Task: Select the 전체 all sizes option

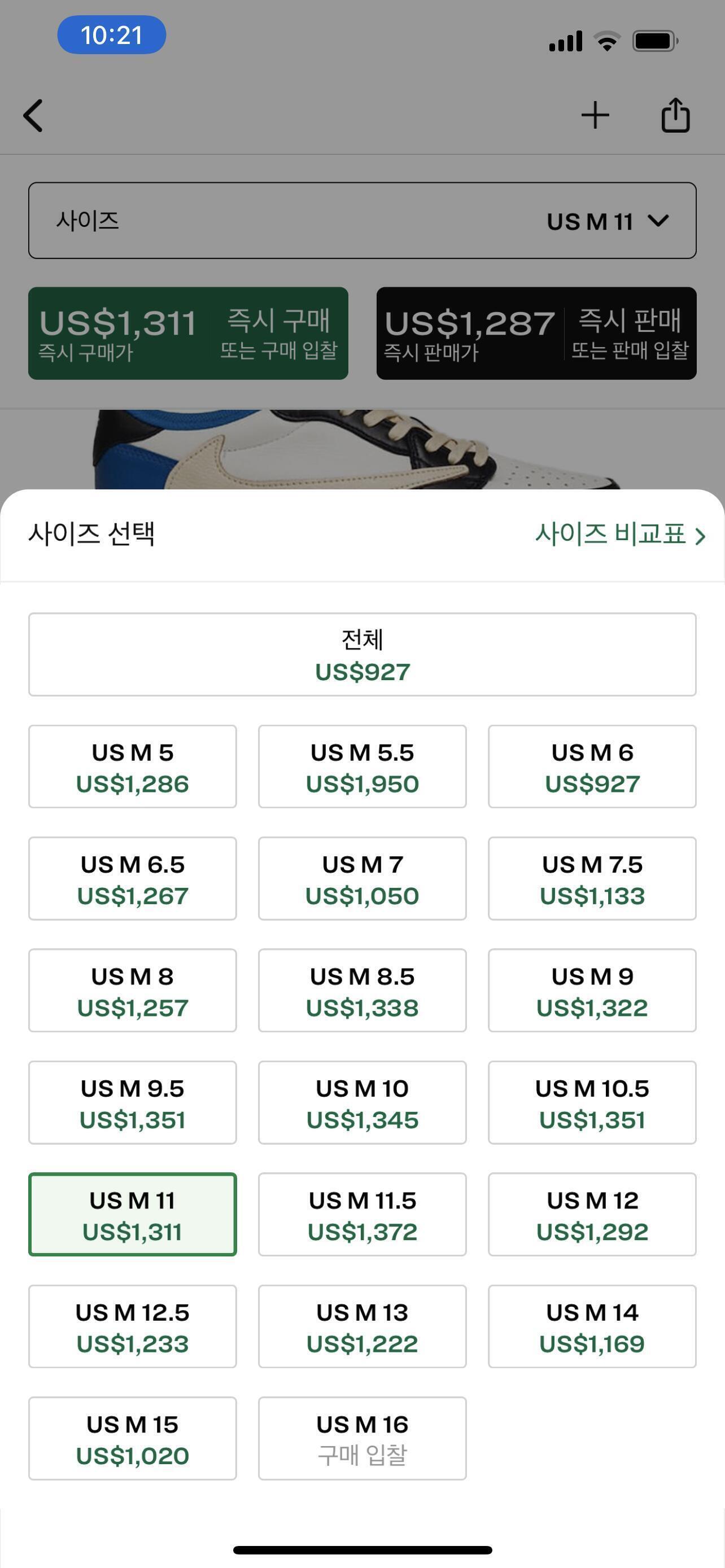Action: (362, 654)
